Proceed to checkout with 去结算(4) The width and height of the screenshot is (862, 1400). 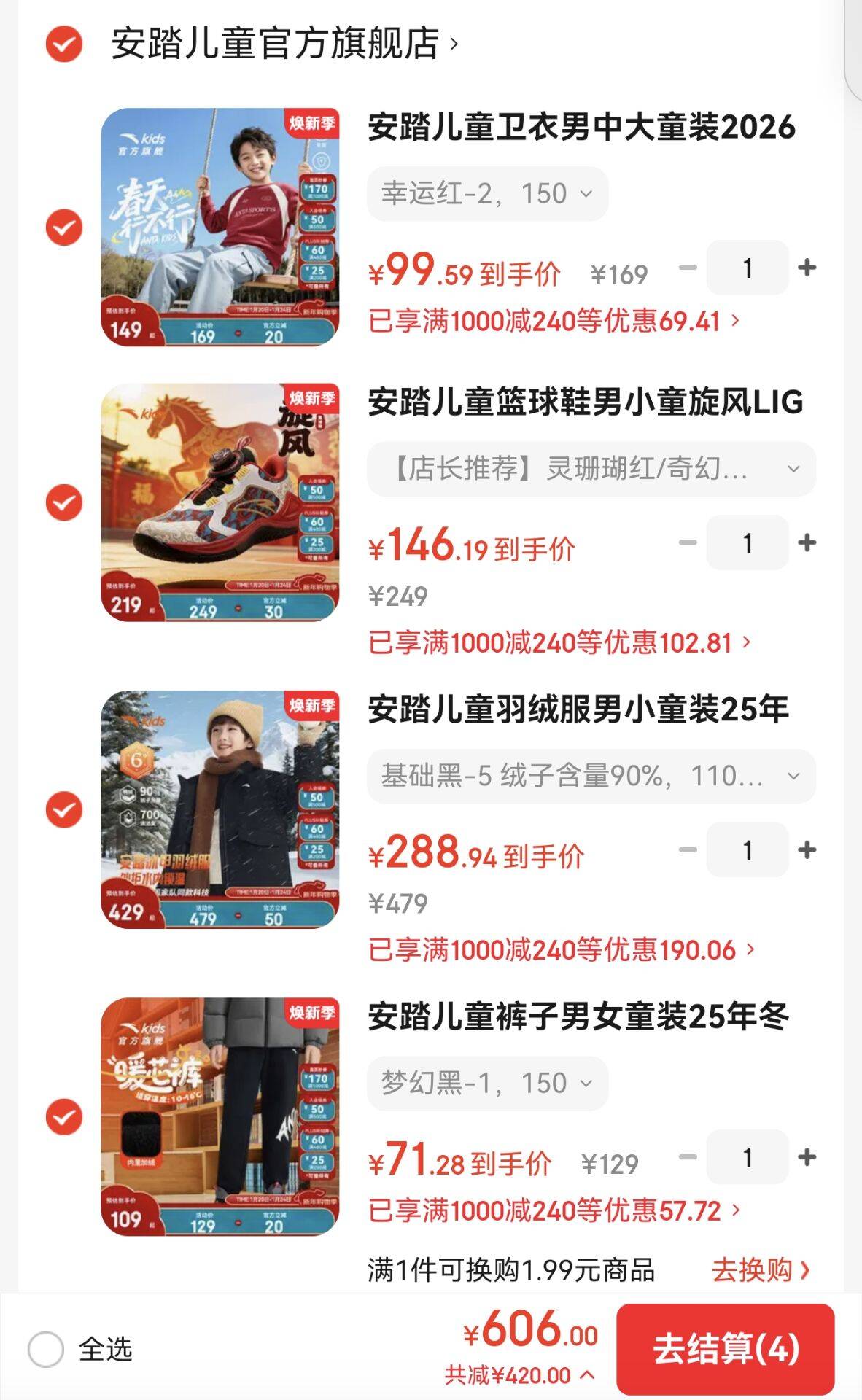(725, 1349)
